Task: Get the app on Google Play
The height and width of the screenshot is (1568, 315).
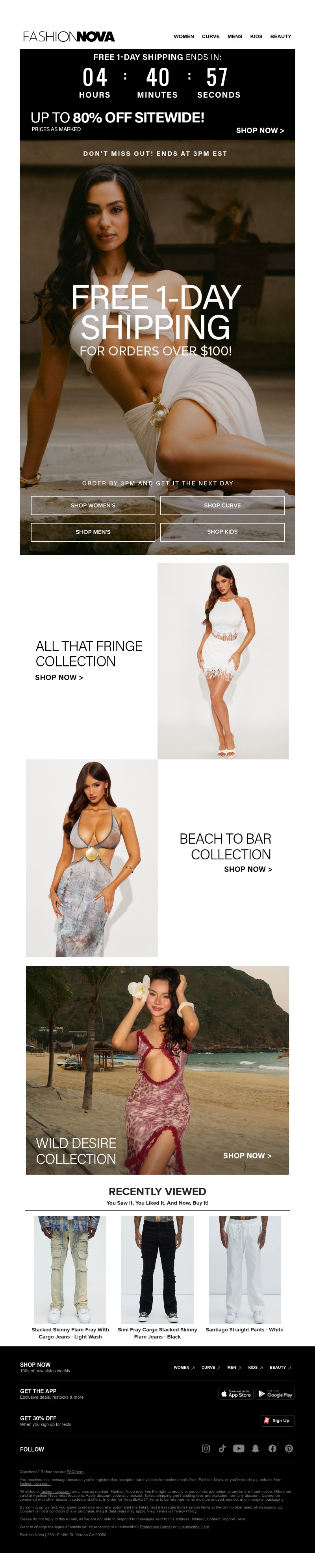Action: pos(275,1394)
